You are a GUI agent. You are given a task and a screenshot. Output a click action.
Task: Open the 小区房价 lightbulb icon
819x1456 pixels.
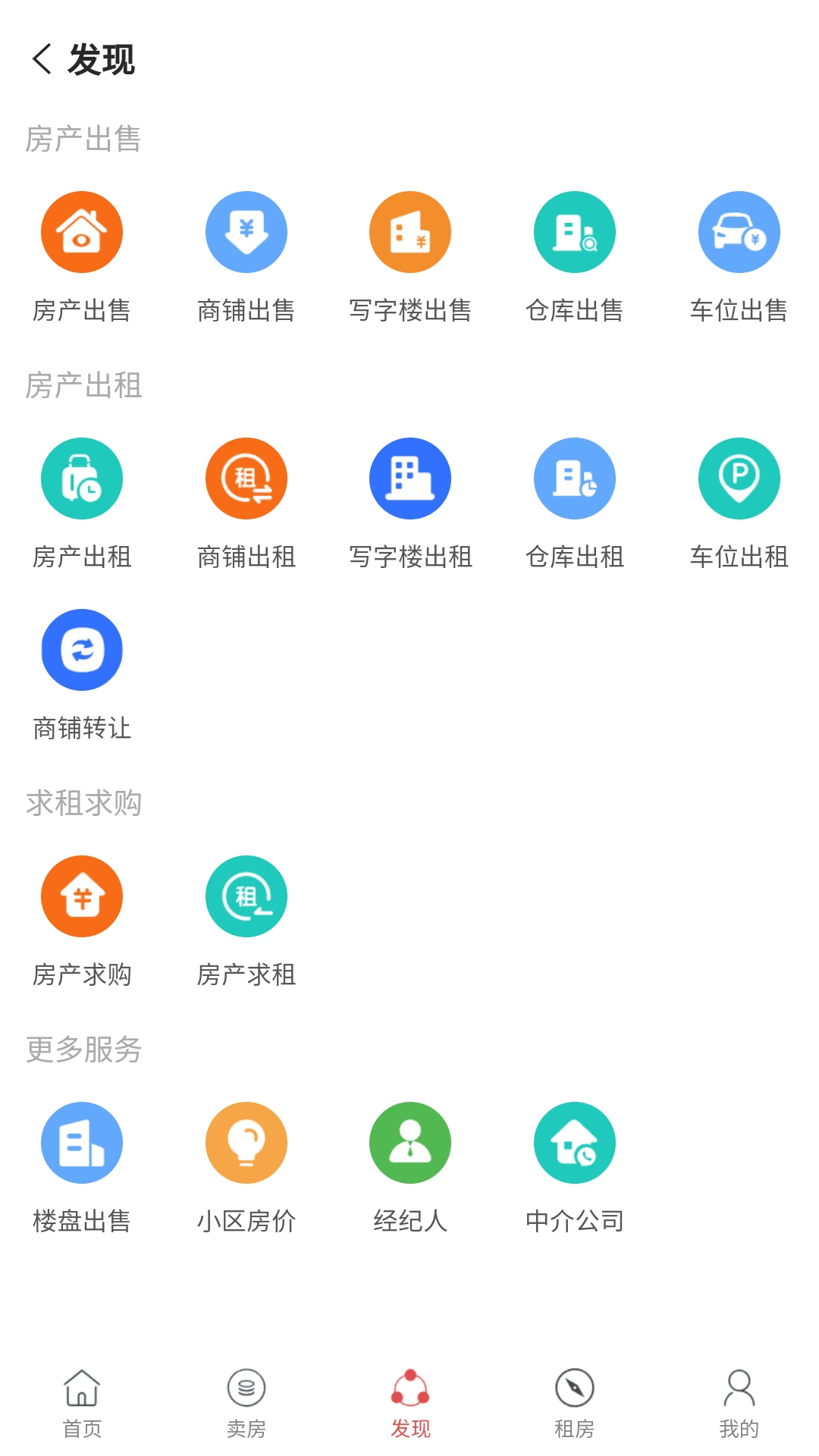click(x=246, y=1142)
